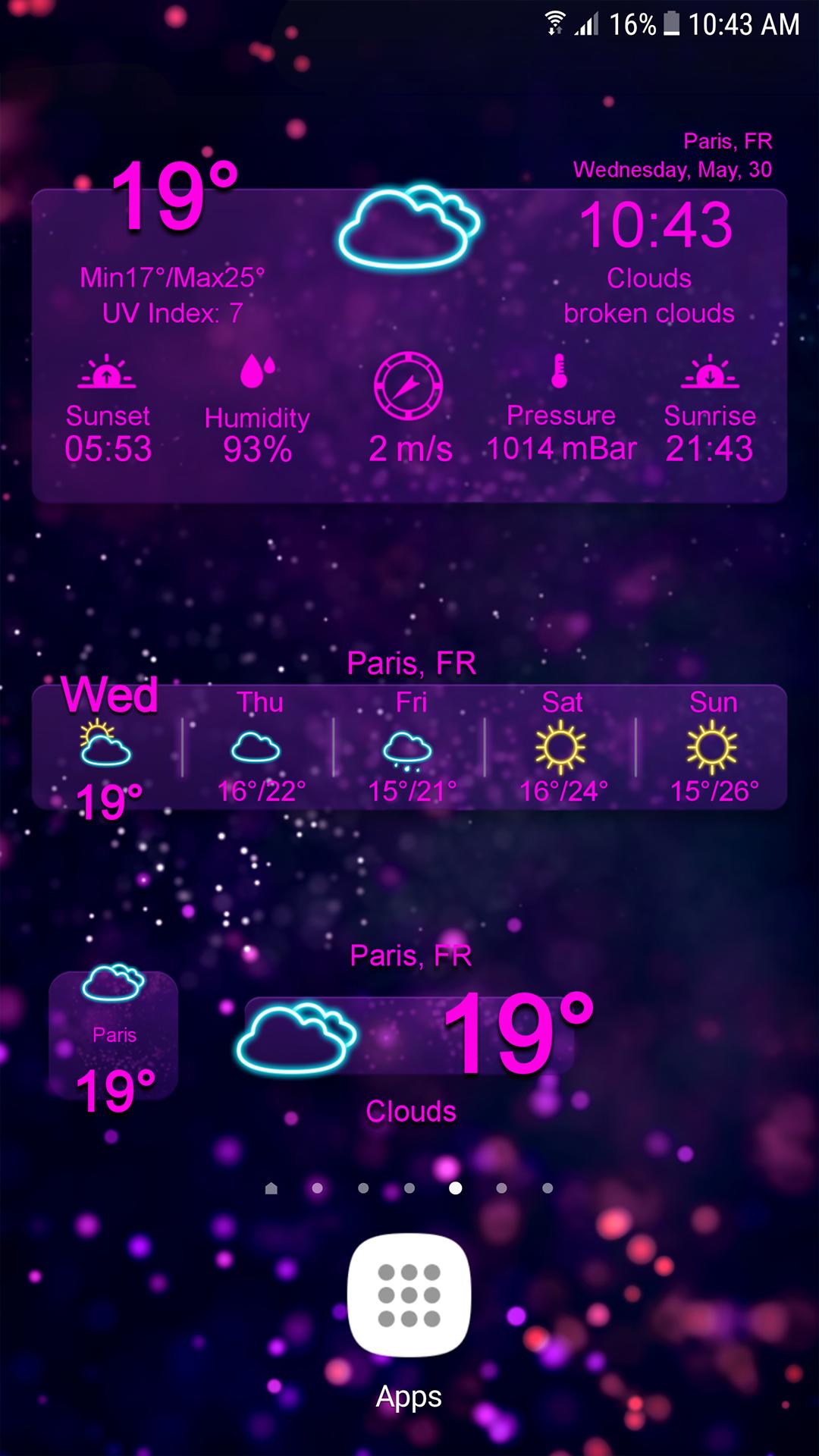This screenshot has height=1456, width=819.
Task: Tap the Paris weather shortcut showing 19°
Action: [x=114, y=1035]
